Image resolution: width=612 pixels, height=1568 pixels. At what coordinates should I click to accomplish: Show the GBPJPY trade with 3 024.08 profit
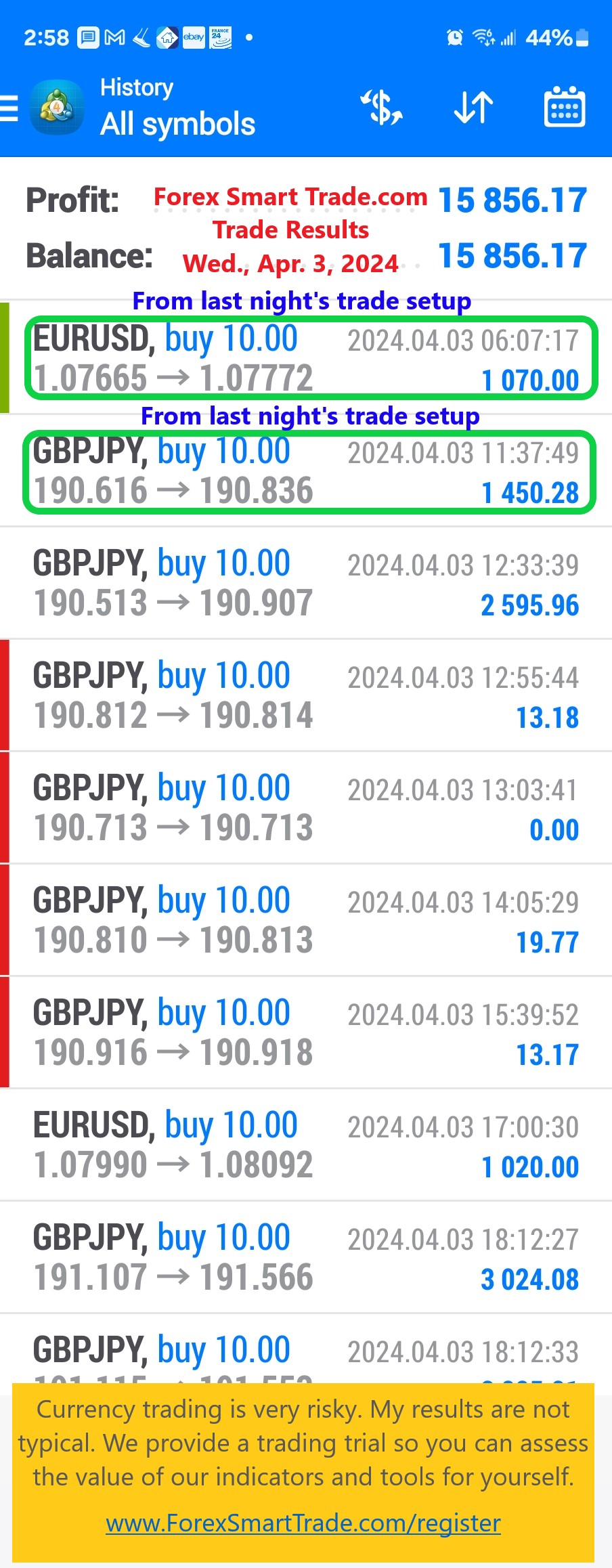coord(306,1258)
